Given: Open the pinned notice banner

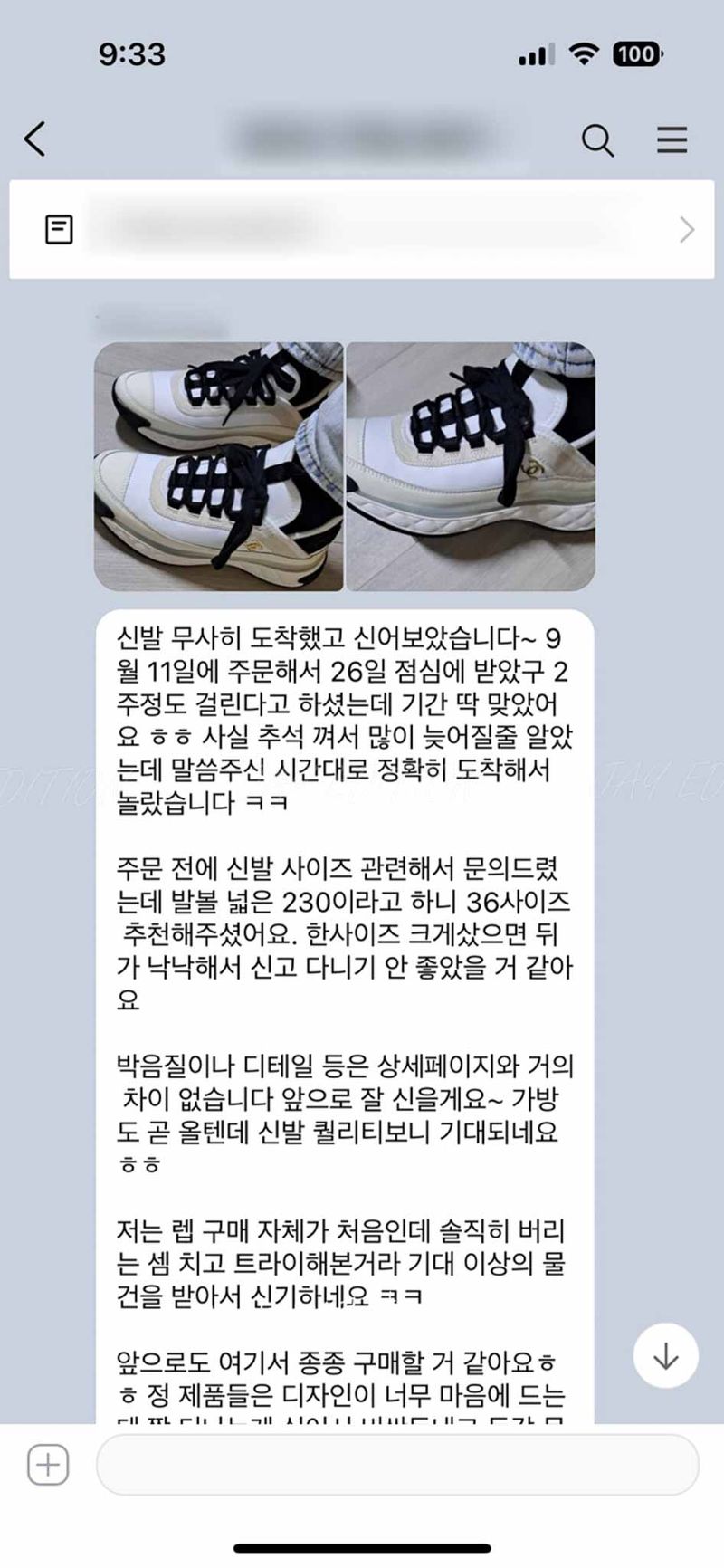Looking at the screenshot, I should 362,229.
